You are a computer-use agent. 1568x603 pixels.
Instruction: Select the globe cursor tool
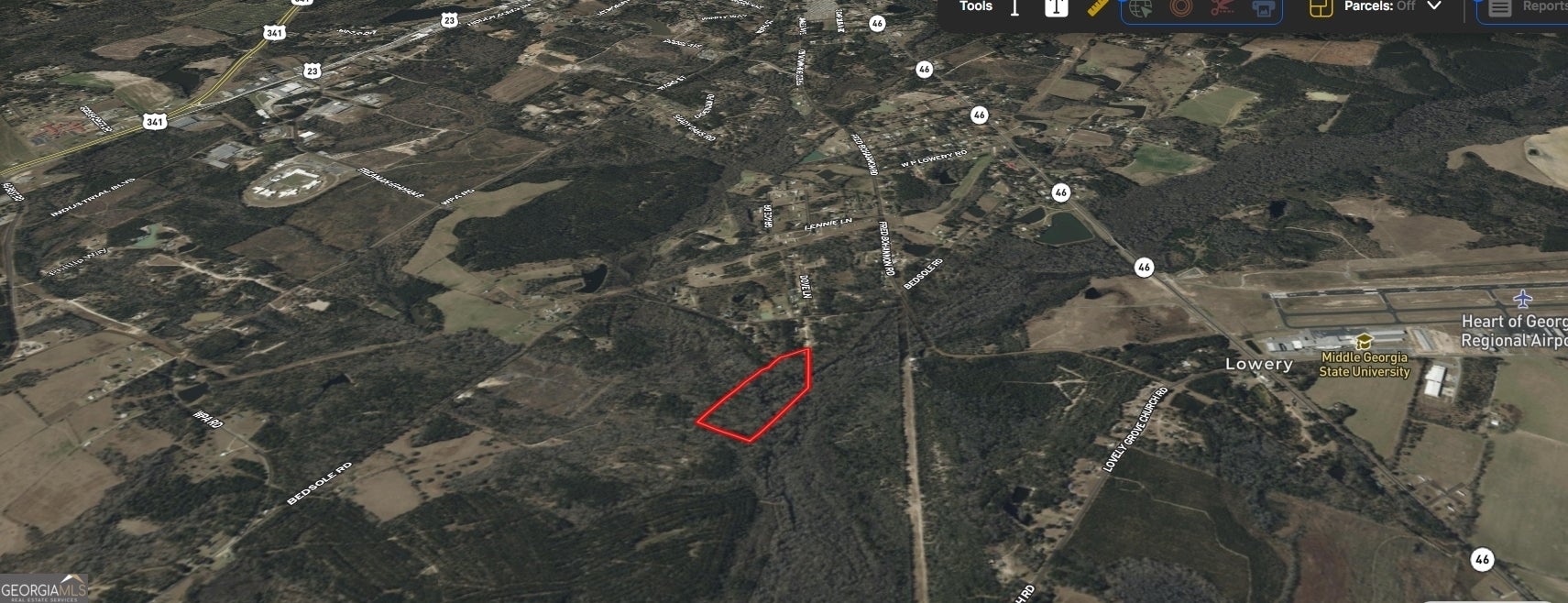point(1140,8)
